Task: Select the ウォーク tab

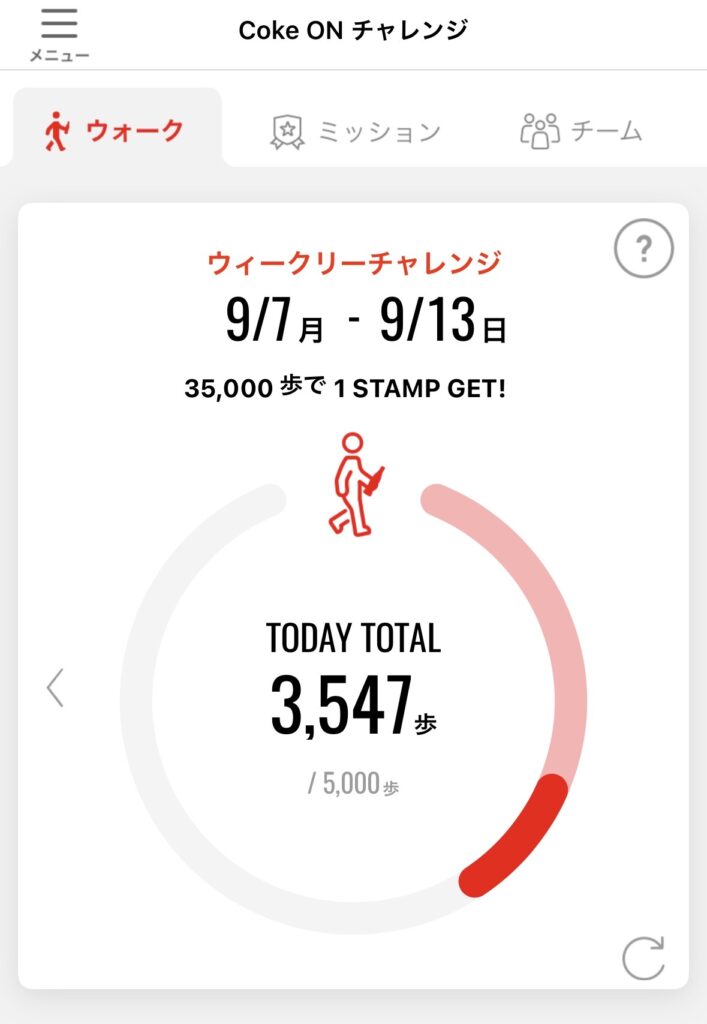Action: pos(116,129)
